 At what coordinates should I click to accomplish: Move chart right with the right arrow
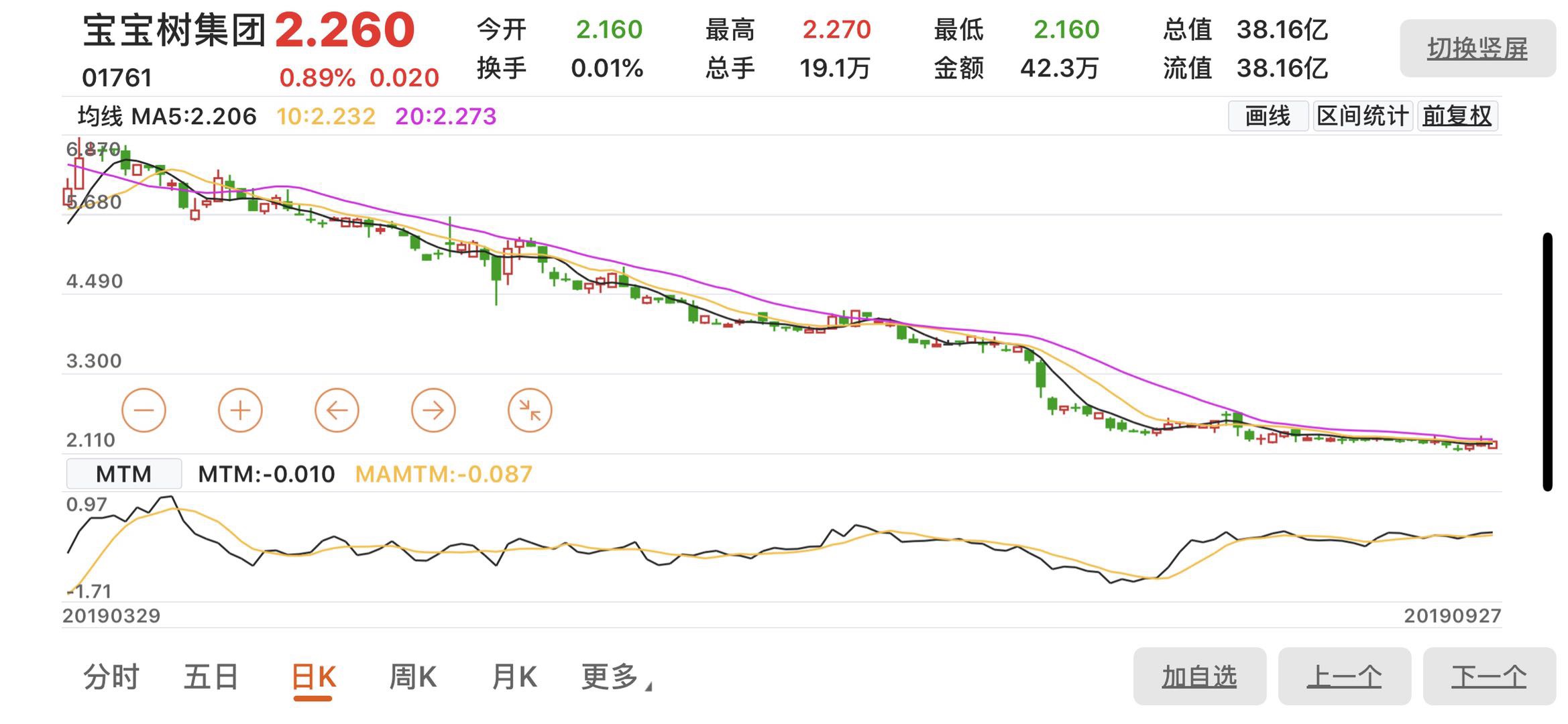click(x=433, y=410)
